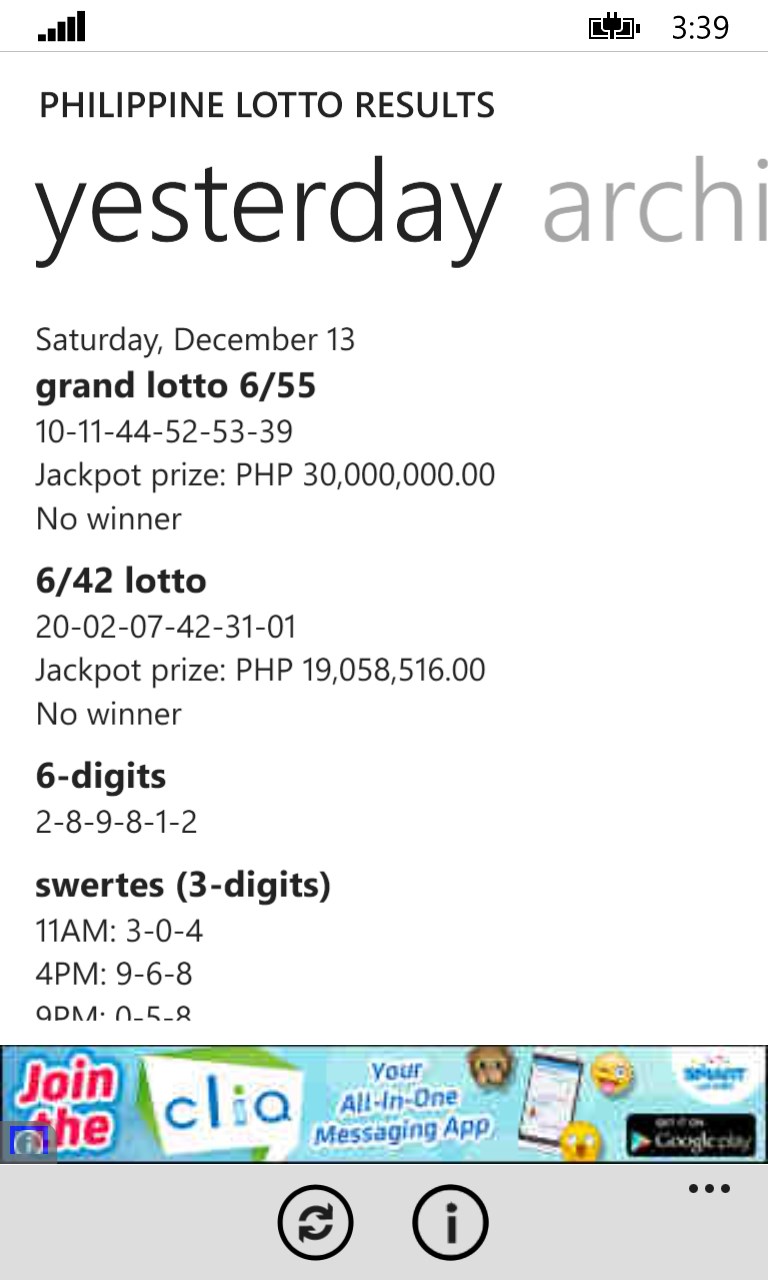The height and width of the screenshot is (1280, 768).
Task: Open the app info button
Action: (x=450, y=1222)
